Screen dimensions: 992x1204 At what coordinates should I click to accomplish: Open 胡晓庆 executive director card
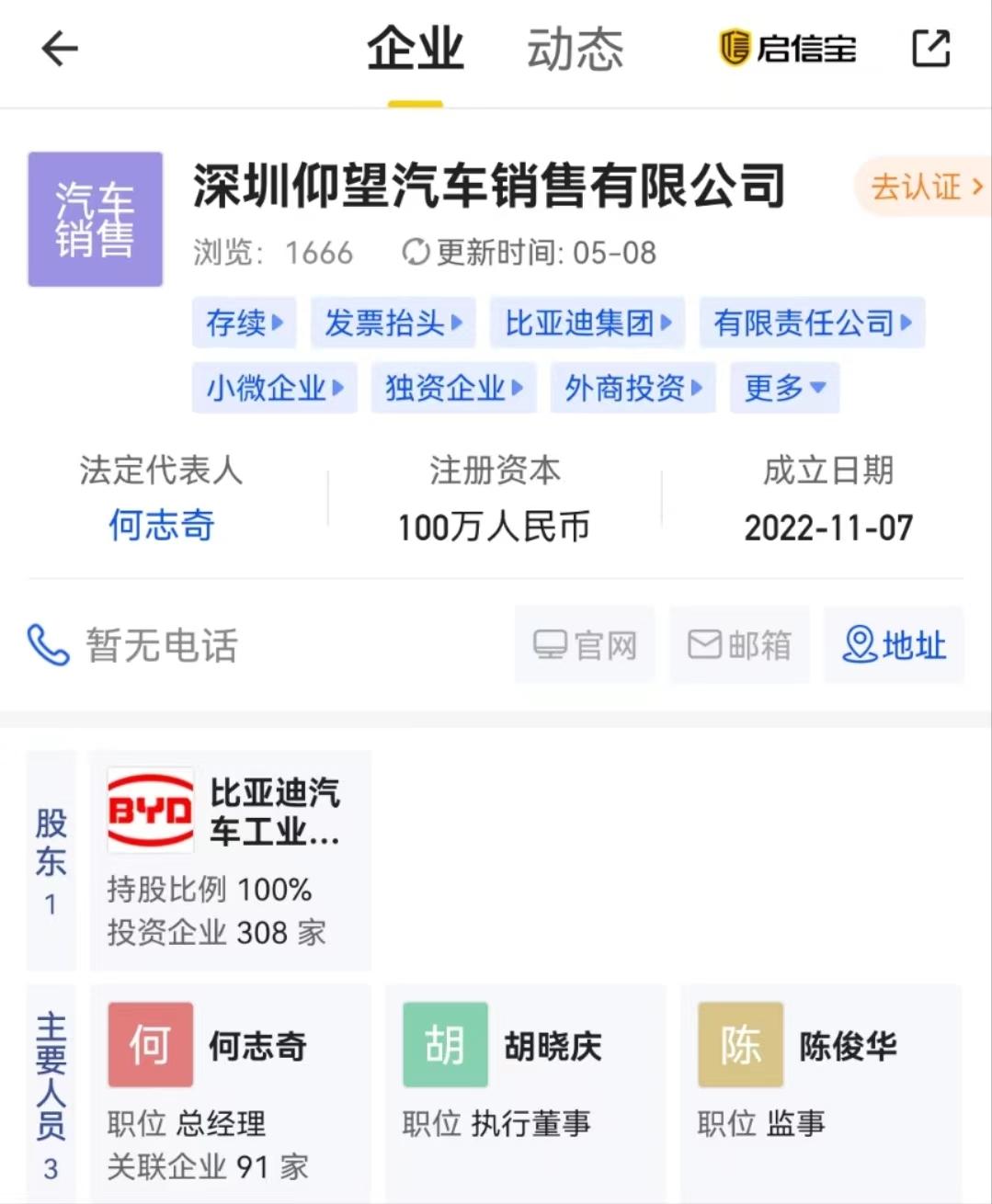[525, 1091]
